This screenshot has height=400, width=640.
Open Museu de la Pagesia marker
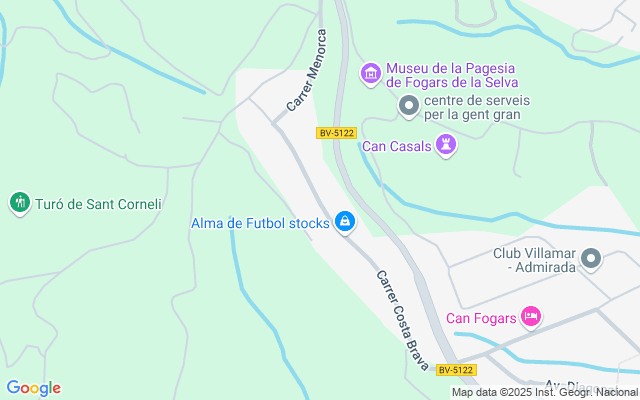coord(371,74)
